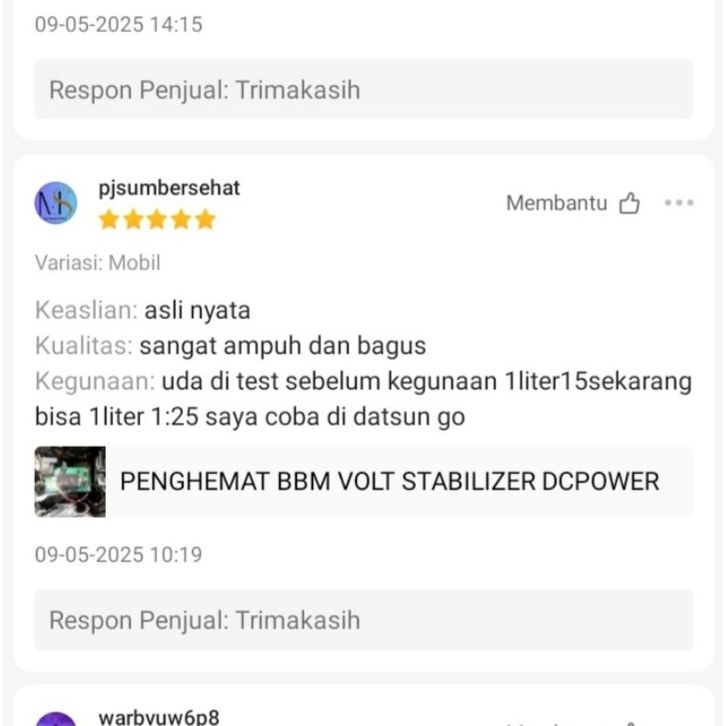Screen dimensions: 726x726
Task: Open pjsumbersehat's profile avatar
Action: (x=56, y=203)
